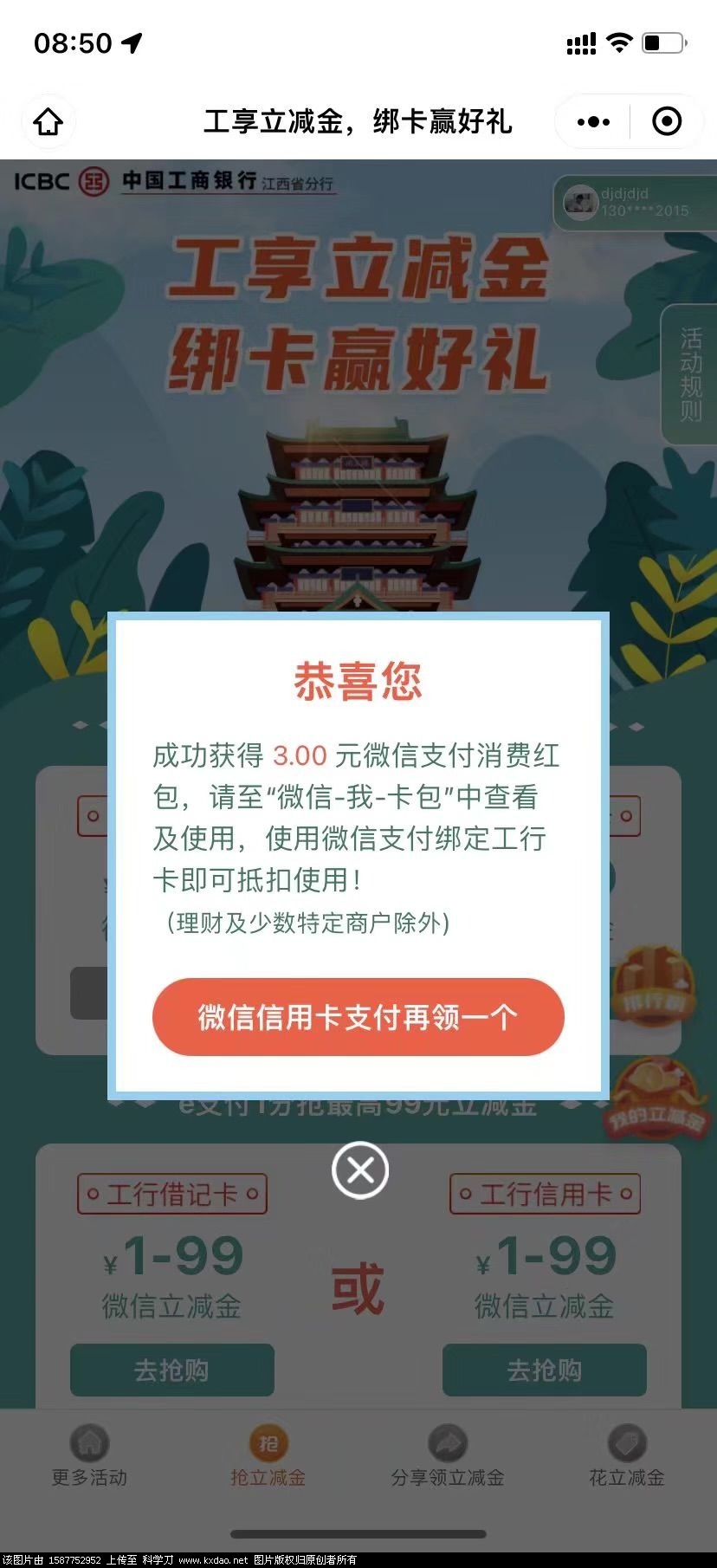Close the mini program via circle icon
The image size is (717, 1568).
[x=666, y=121]
